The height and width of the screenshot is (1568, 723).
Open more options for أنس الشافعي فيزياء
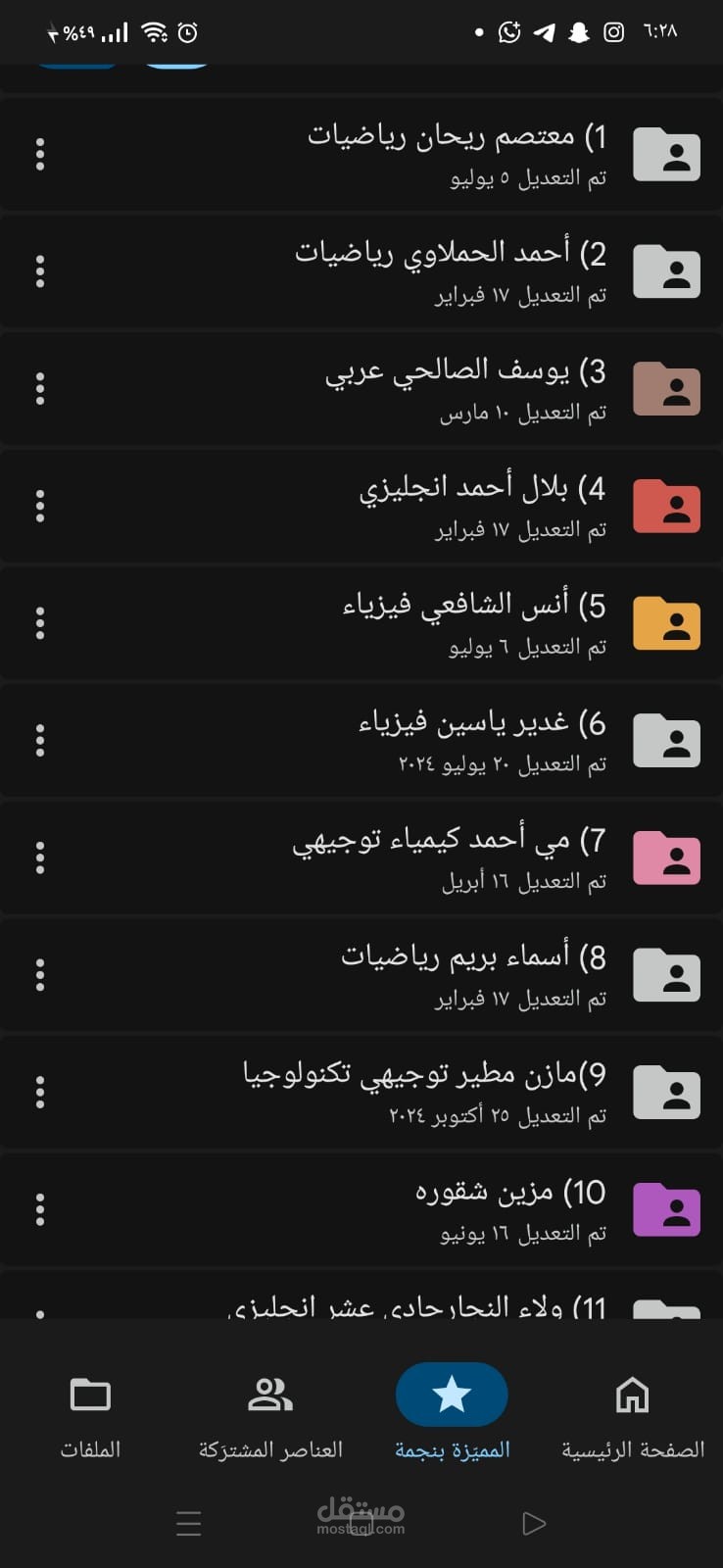click(40, 623)
